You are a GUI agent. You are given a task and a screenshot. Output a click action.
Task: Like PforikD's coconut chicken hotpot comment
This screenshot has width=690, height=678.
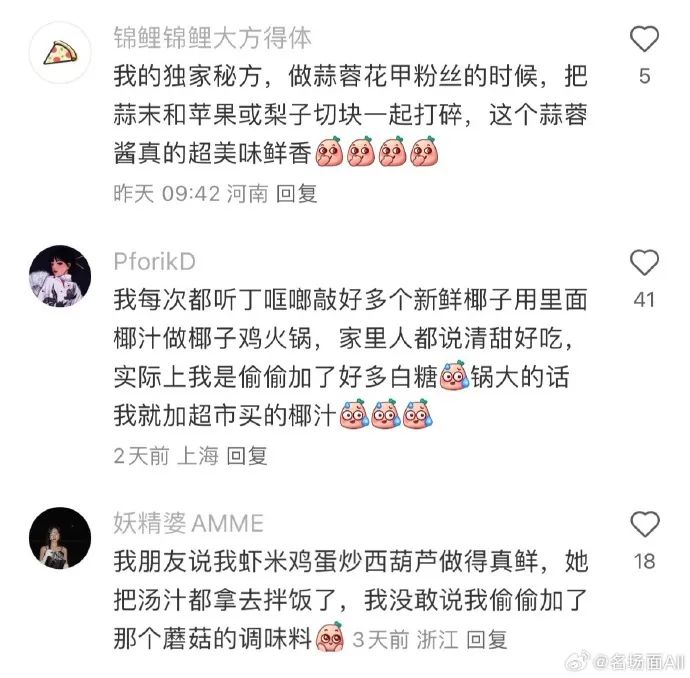[645, 263]
